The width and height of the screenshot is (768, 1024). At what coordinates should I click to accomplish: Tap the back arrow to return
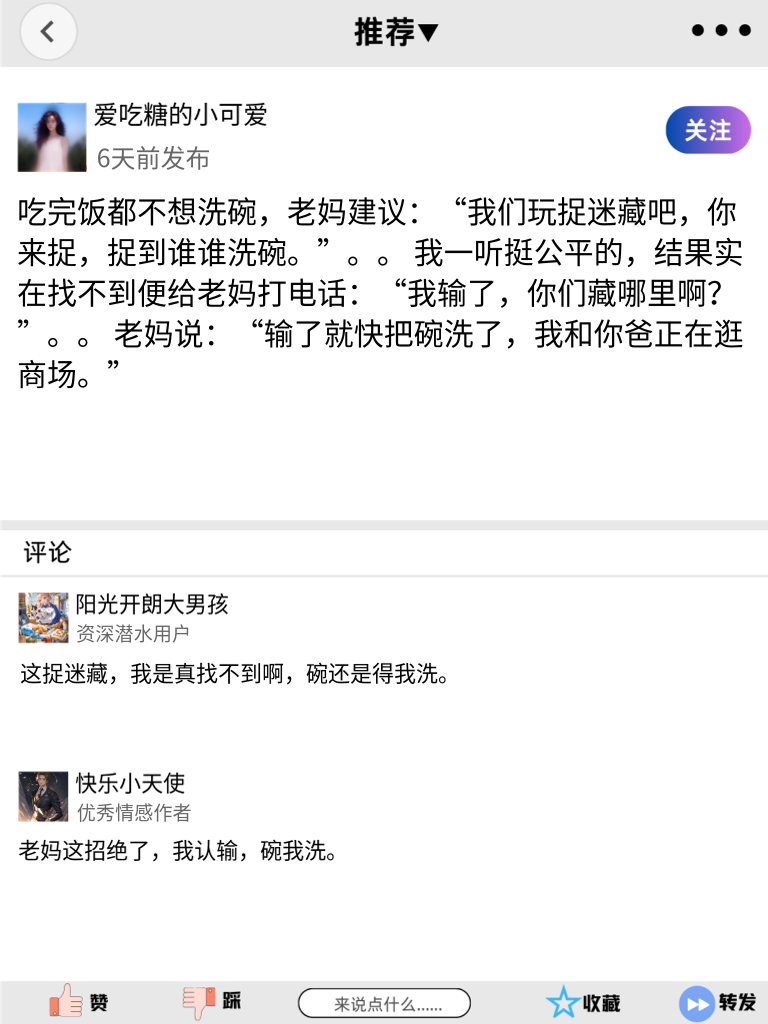tap(48, 31)
